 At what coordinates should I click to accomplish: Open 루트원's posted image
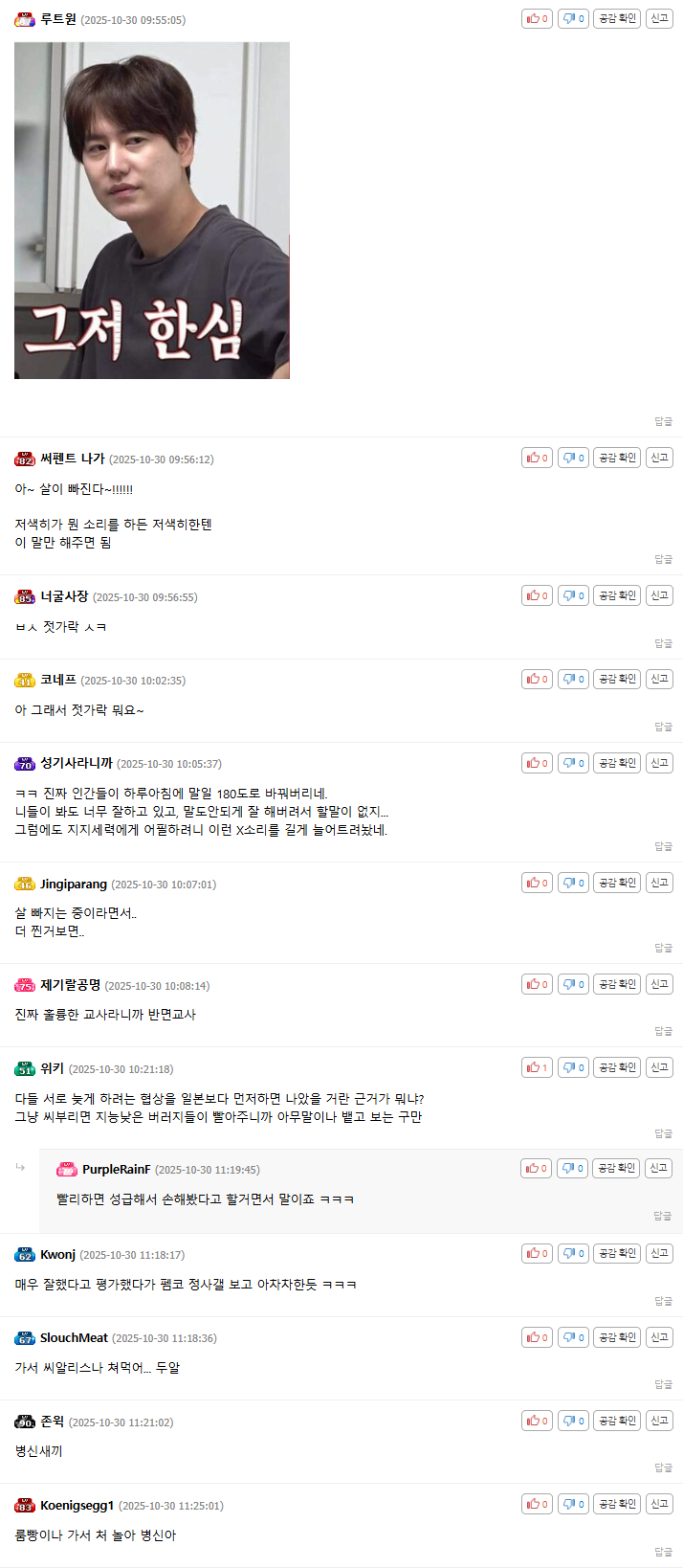click(x=152, y=211)
